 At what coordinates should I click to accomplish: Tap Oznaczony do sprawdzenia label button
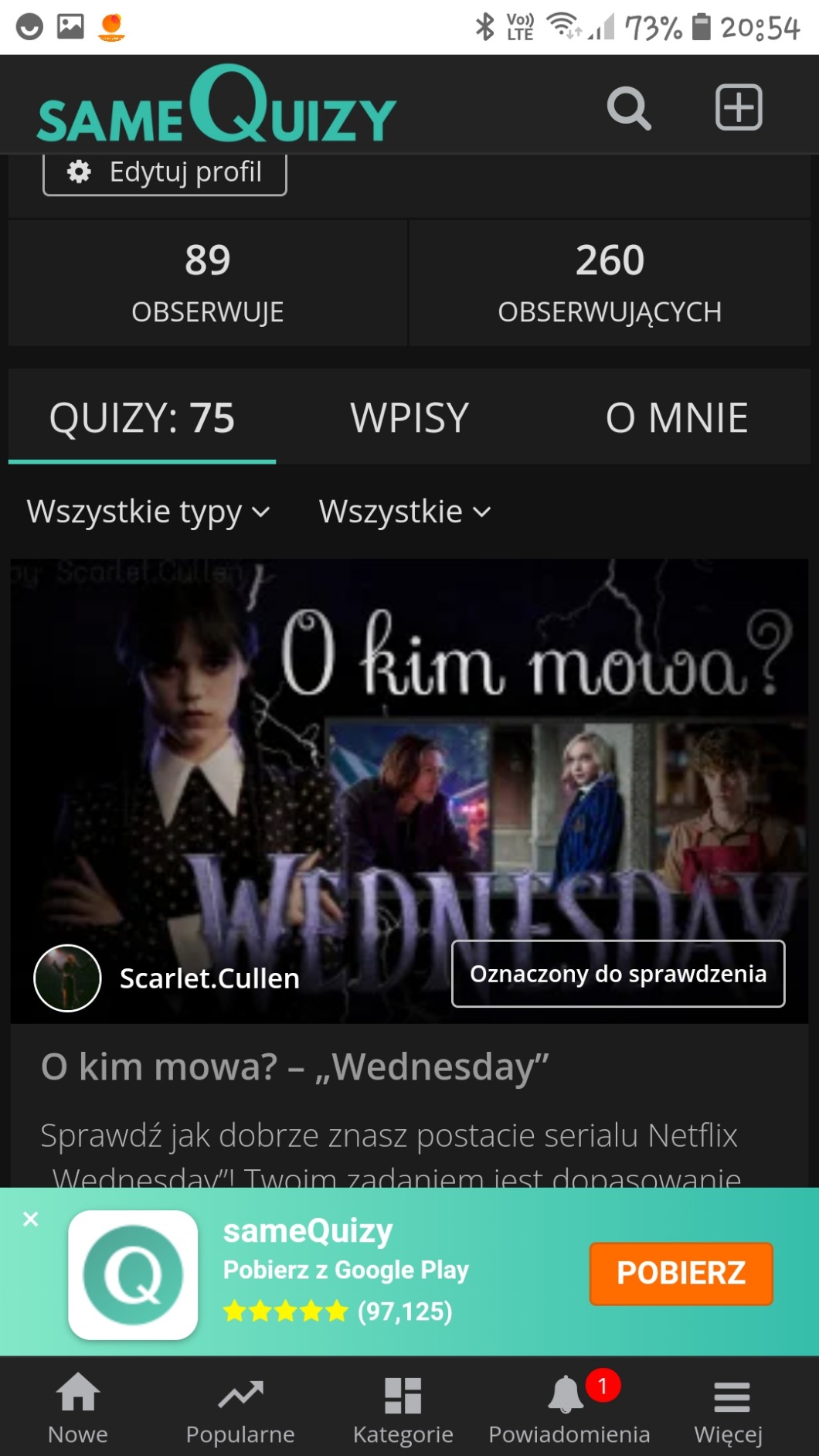618,974
